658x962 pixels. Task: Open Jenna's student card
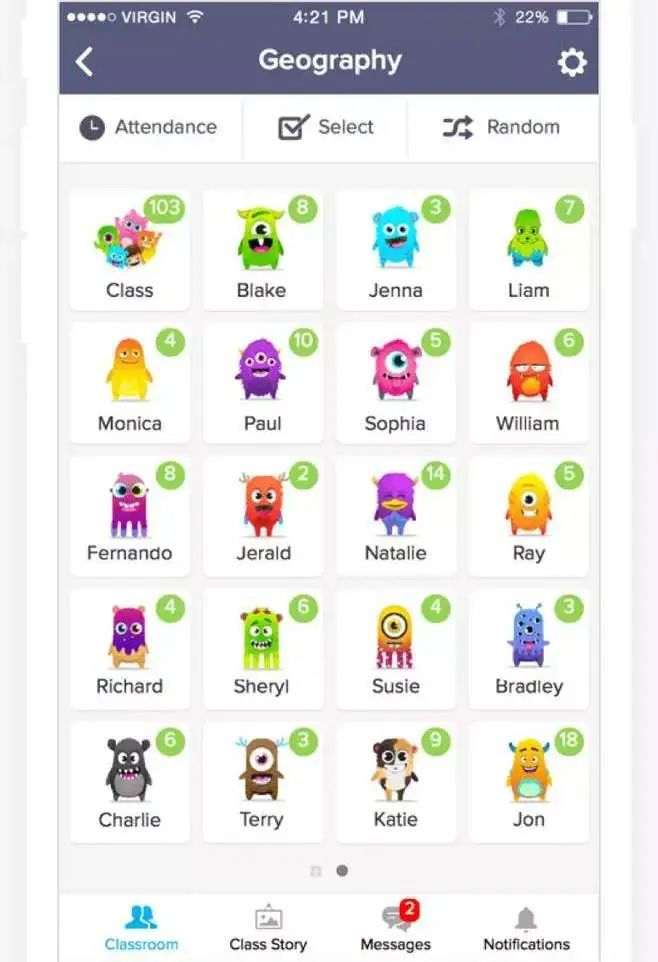(395, 250)
